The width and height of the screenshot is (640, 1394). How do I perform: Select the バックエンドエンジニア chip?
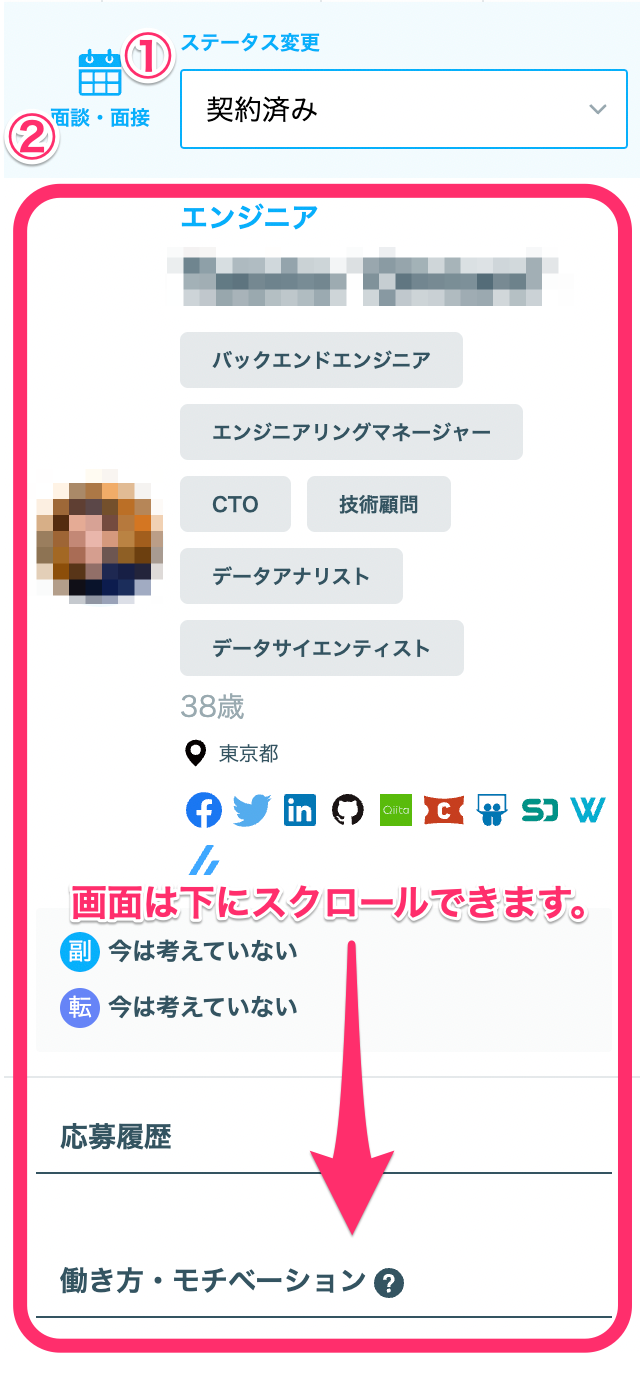[x=321, y=360]
